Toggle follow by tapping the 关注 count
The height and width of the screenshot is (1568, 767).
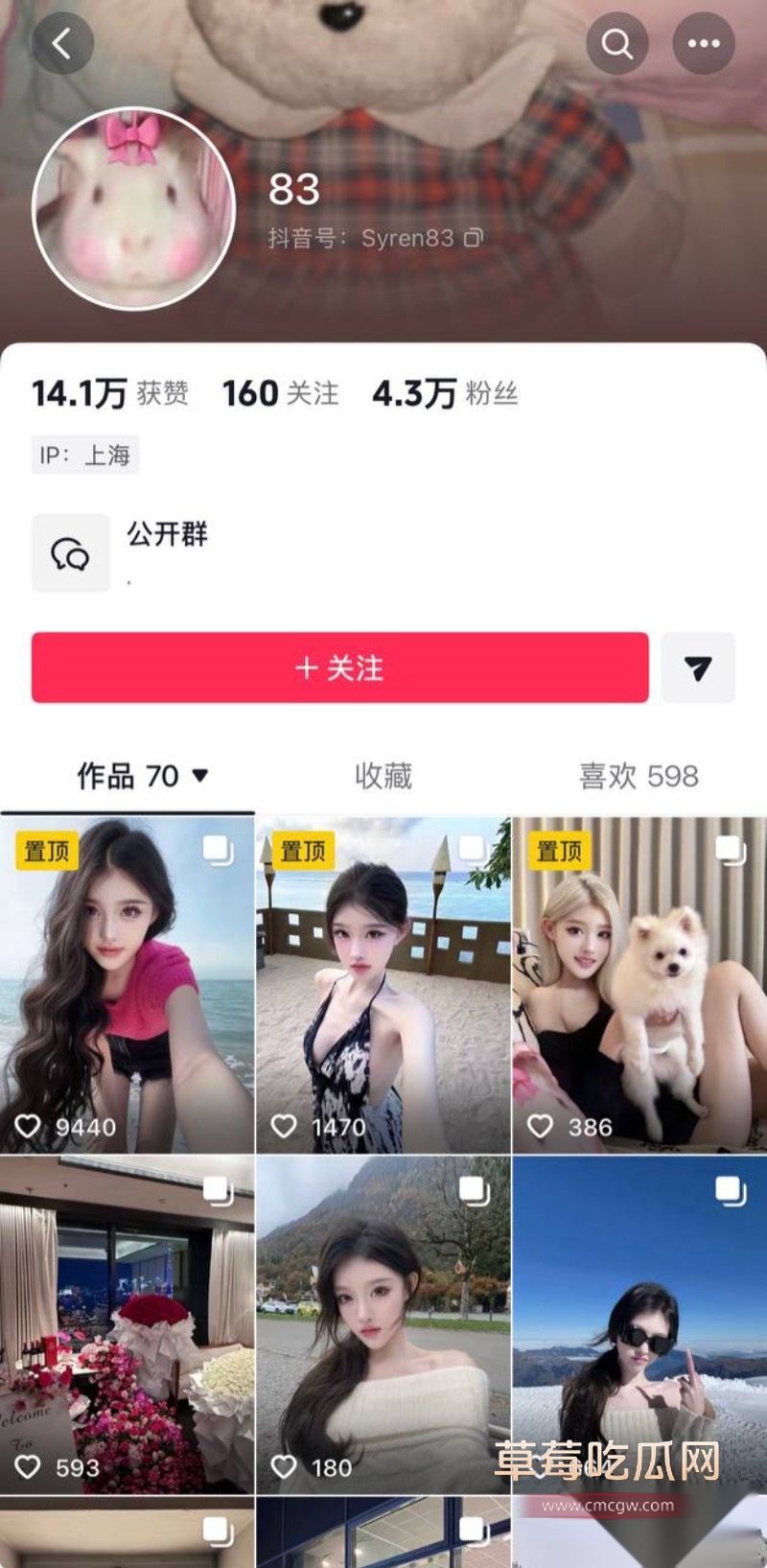click(x=279, y=392)
